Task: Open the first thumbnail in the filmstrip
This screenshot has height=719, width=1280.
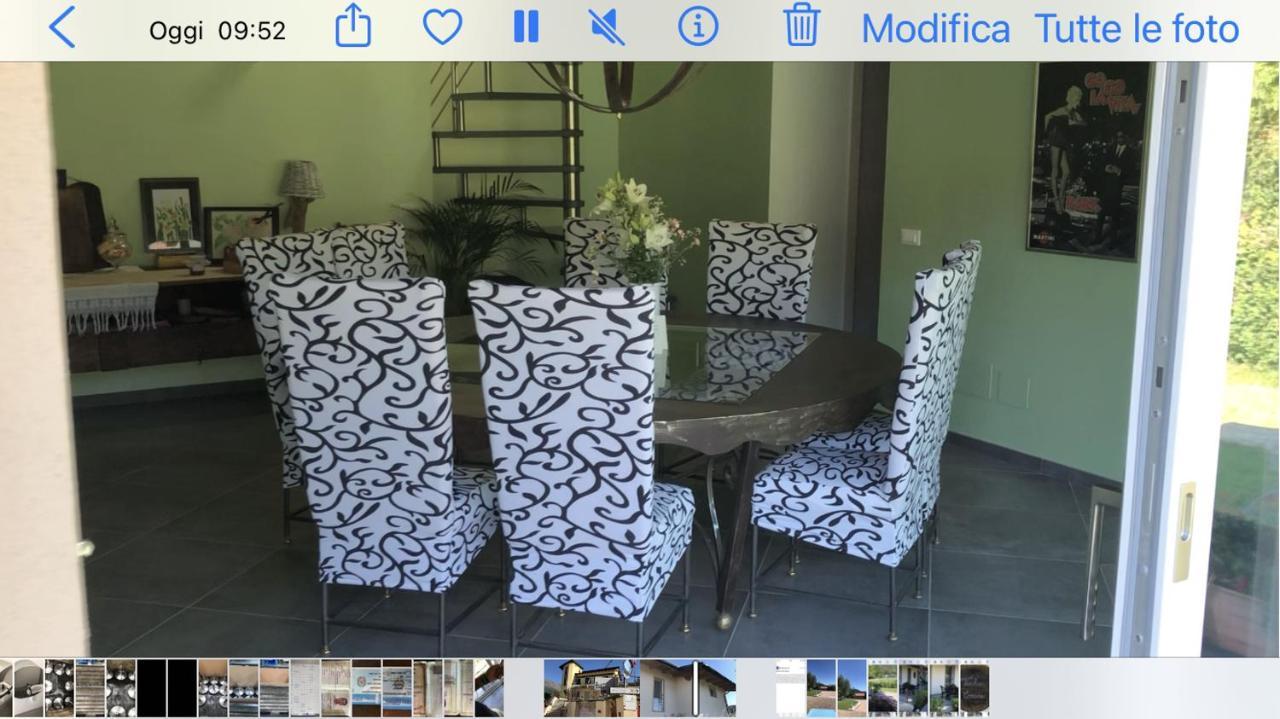Action: 7,687
